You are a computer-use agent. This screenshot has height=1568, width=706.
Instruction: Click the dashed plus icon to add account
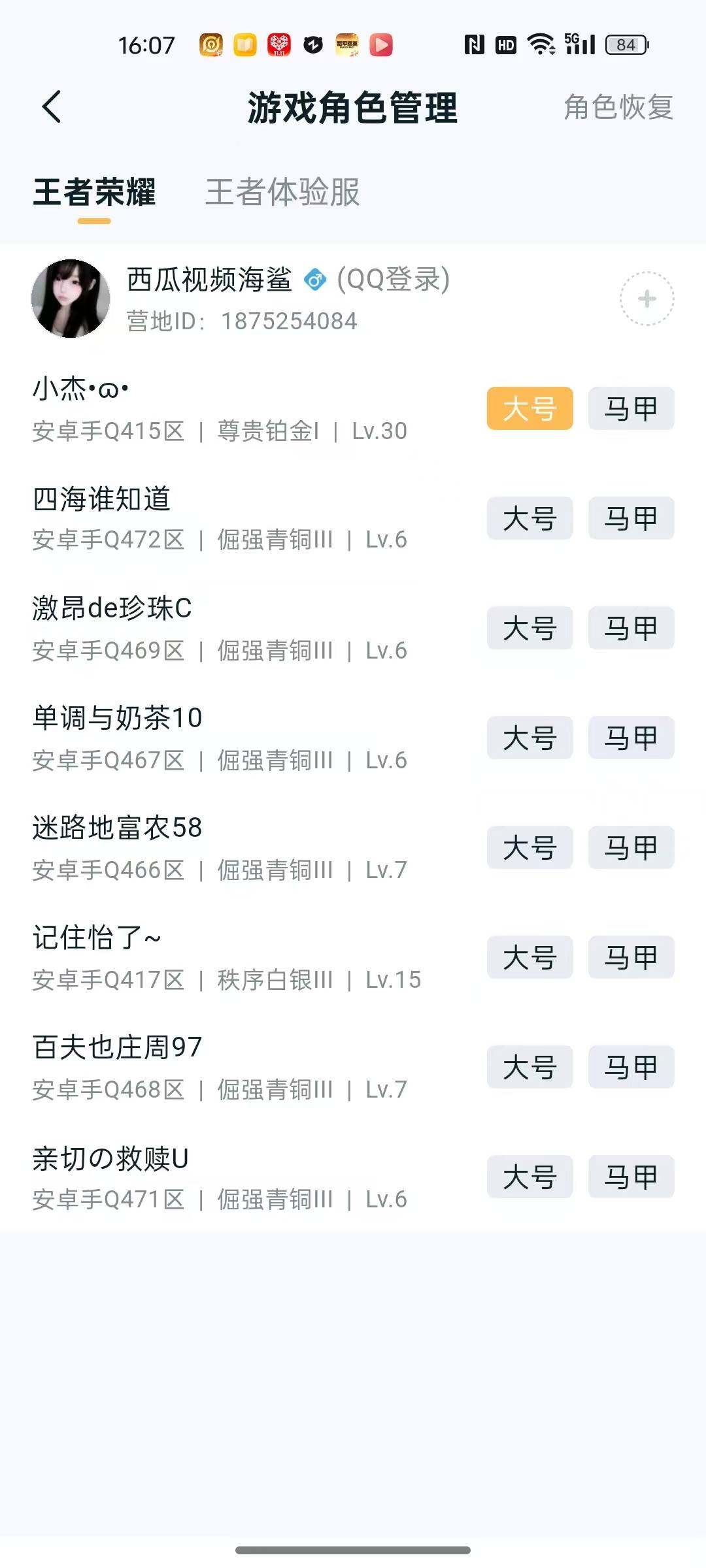point(647,297)
